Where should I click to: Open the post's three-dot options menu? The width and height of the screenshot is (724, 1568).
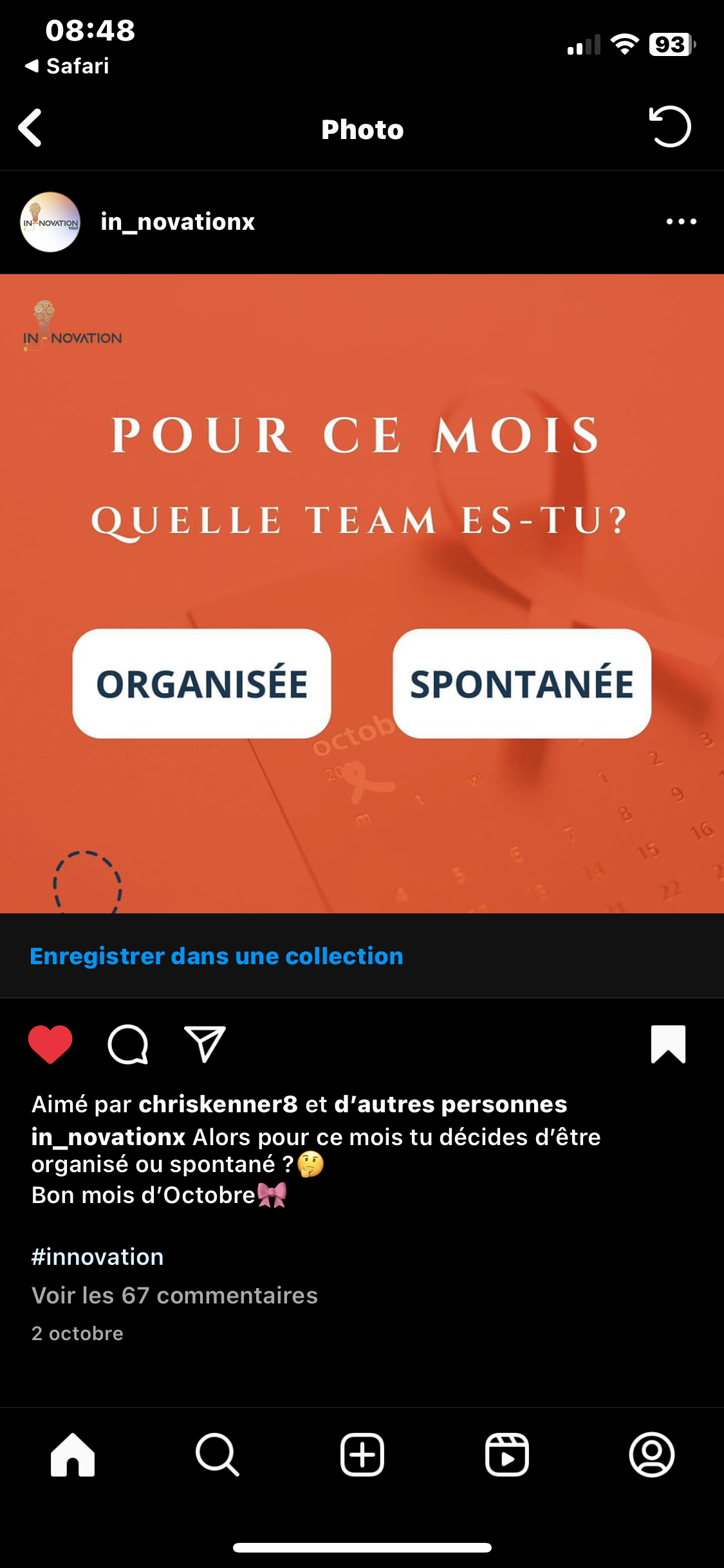tap(681, 222)
